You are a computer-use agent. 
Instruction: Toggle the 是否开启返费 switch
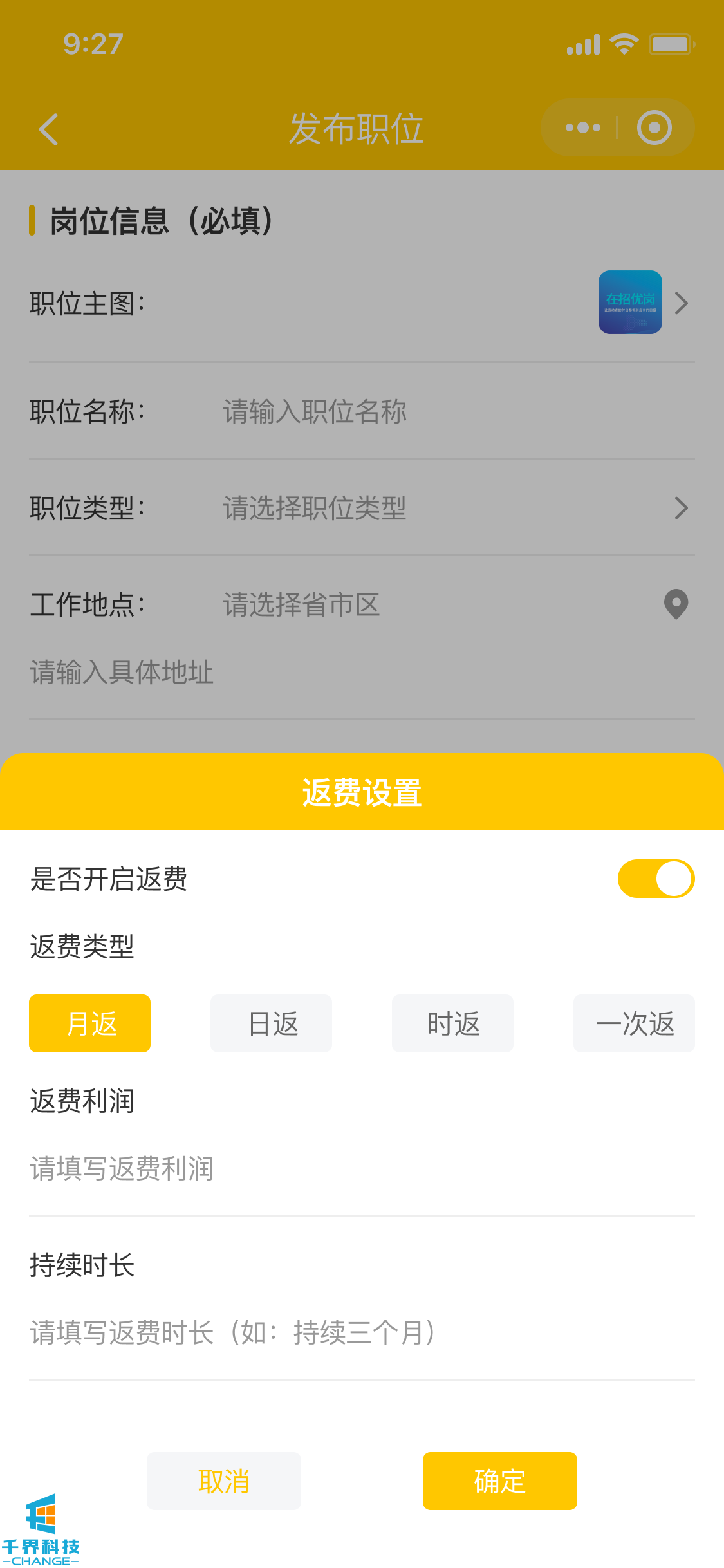[x=656, y=879]
